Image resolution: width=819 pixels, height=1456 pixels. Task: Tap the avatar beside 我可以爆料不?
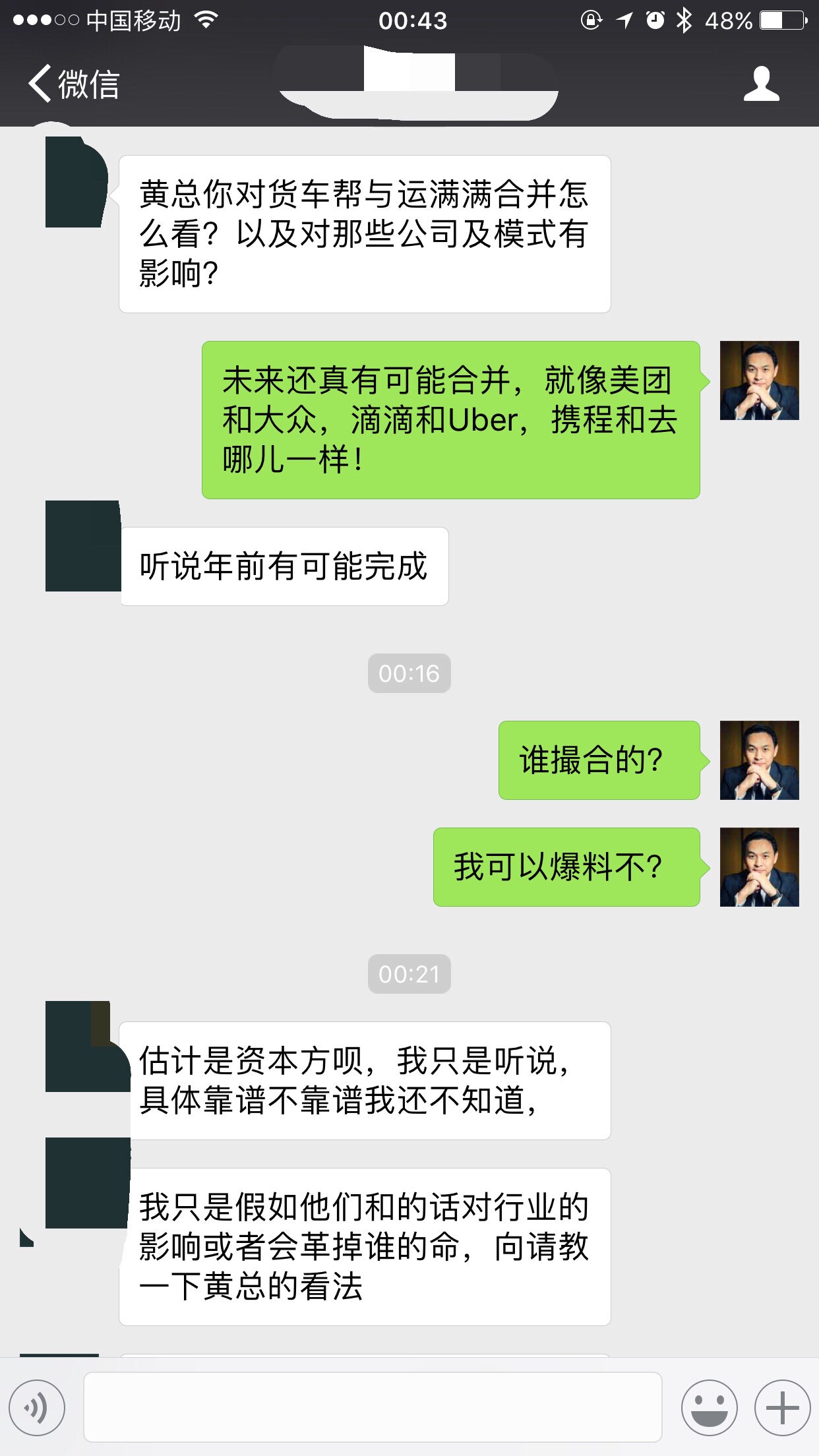pyautogui.click(x=759, y=867)
